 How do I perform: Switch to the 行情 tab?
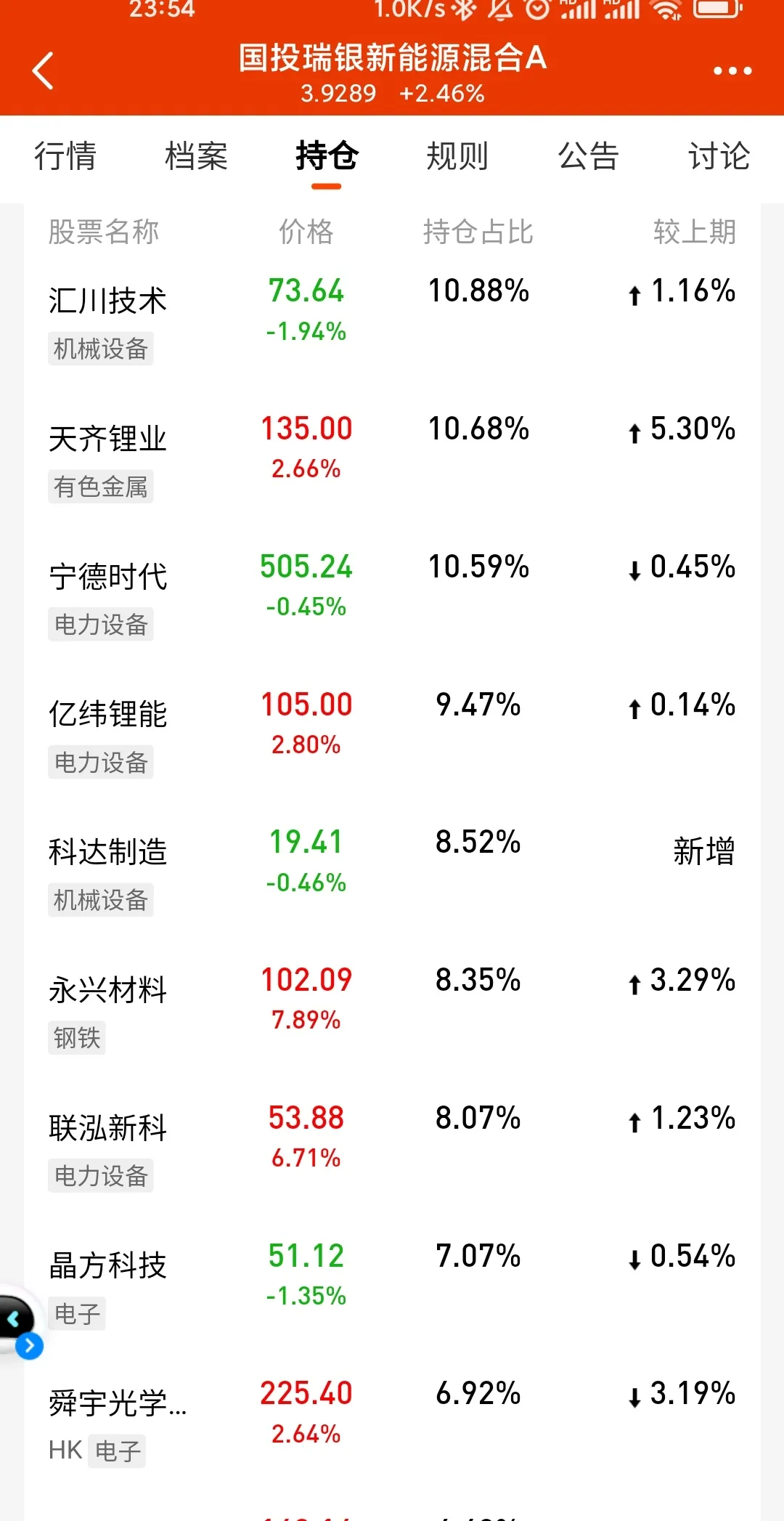point(65,156)
